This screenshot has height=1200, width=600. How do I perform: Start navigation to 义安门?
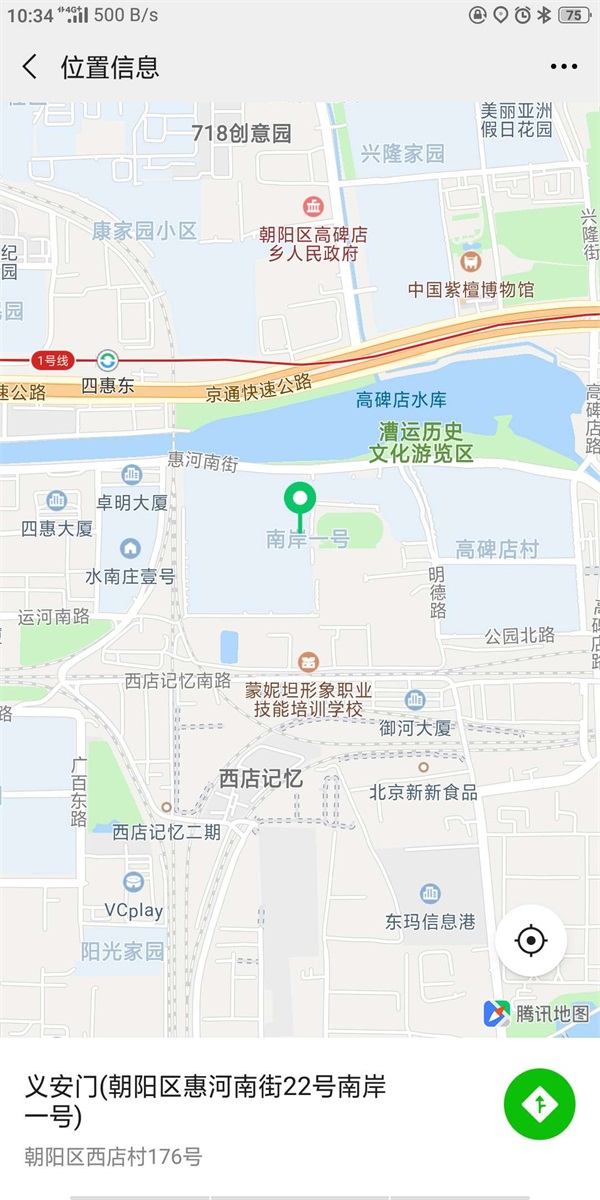[539, 1104]
